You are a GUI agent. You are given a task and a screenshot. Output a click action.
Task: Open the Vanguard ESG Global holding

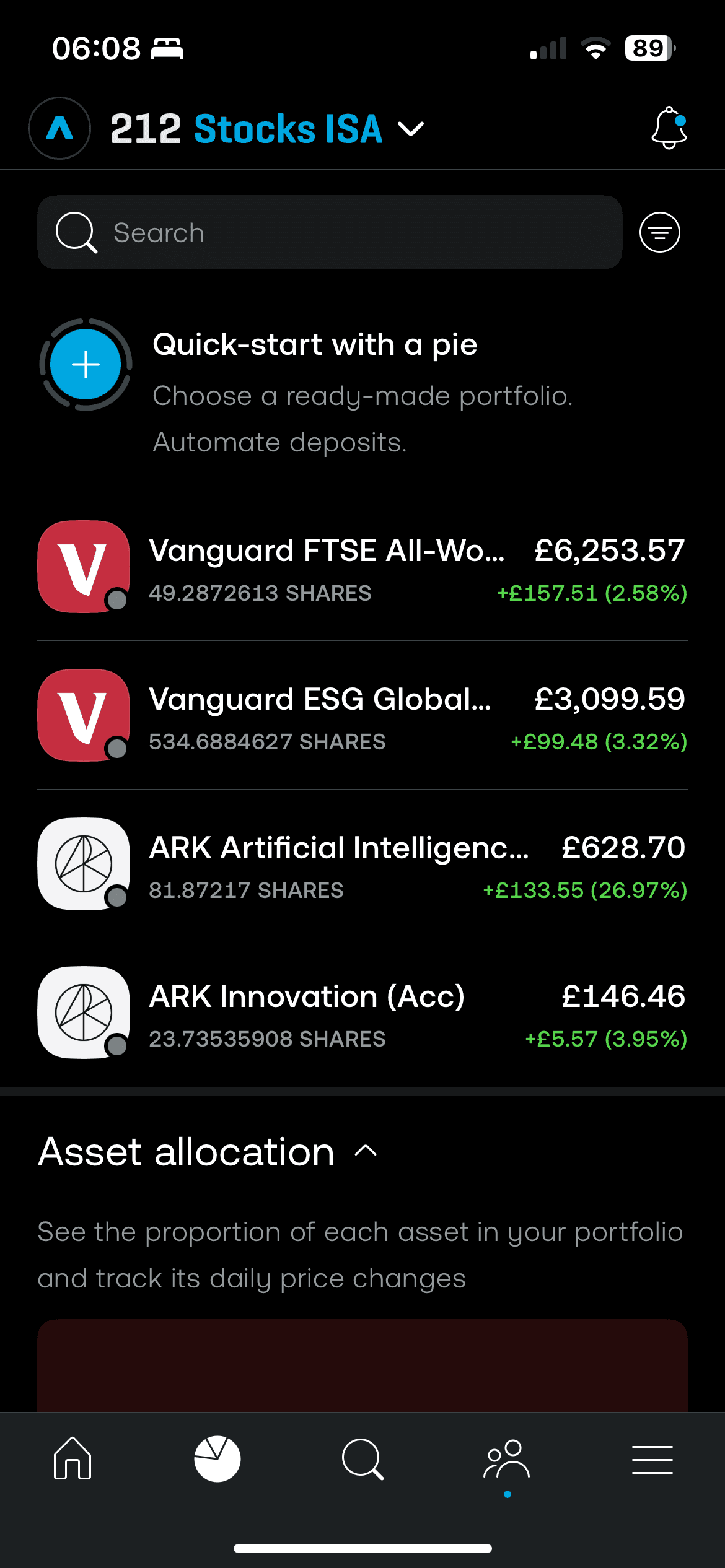[362, 716]
